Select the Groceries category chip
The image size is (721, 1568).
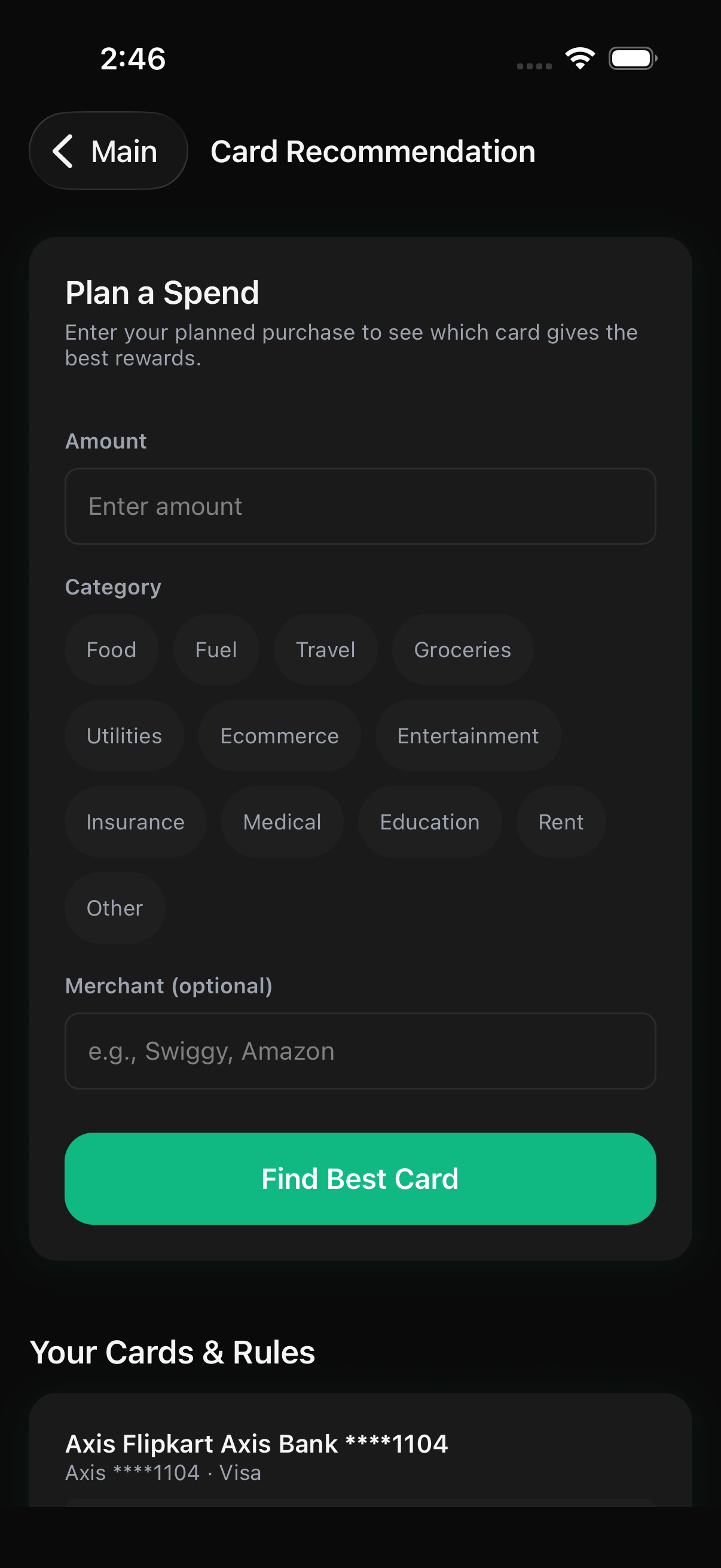coord(462,649)
